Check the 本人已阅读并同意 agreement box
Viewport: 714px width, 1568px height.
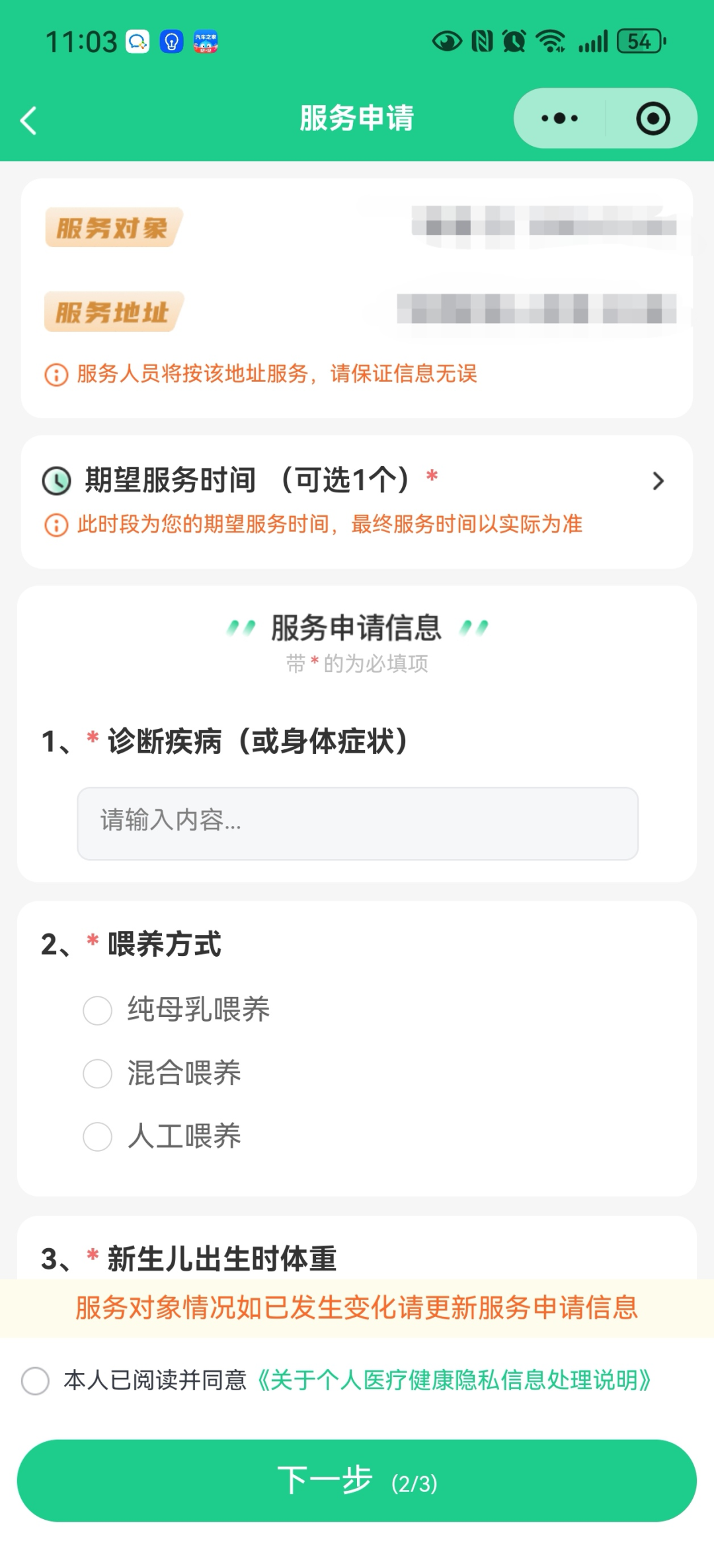click(x=36, y=1380)
